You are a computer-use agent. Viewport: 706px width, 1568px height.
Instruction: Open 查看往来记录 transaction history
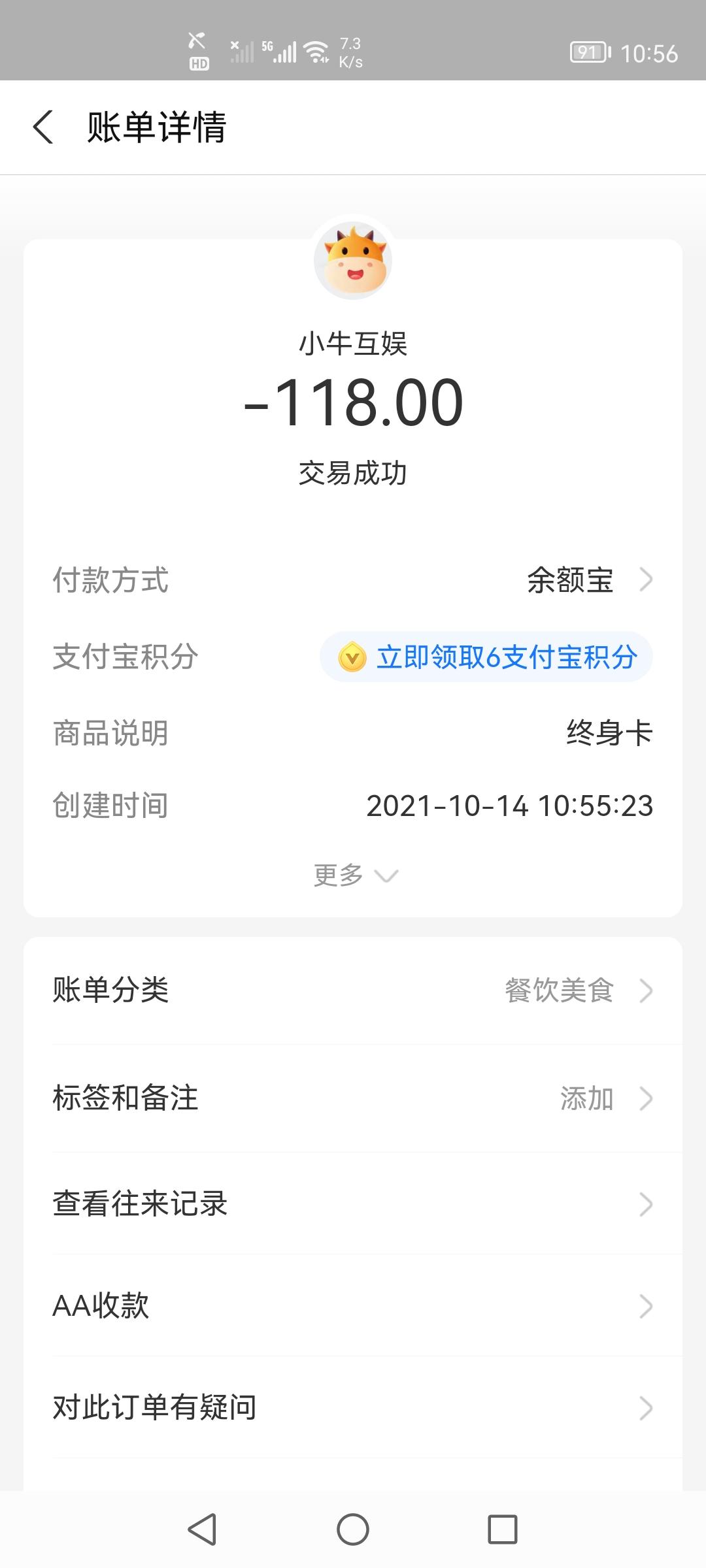353,1203
